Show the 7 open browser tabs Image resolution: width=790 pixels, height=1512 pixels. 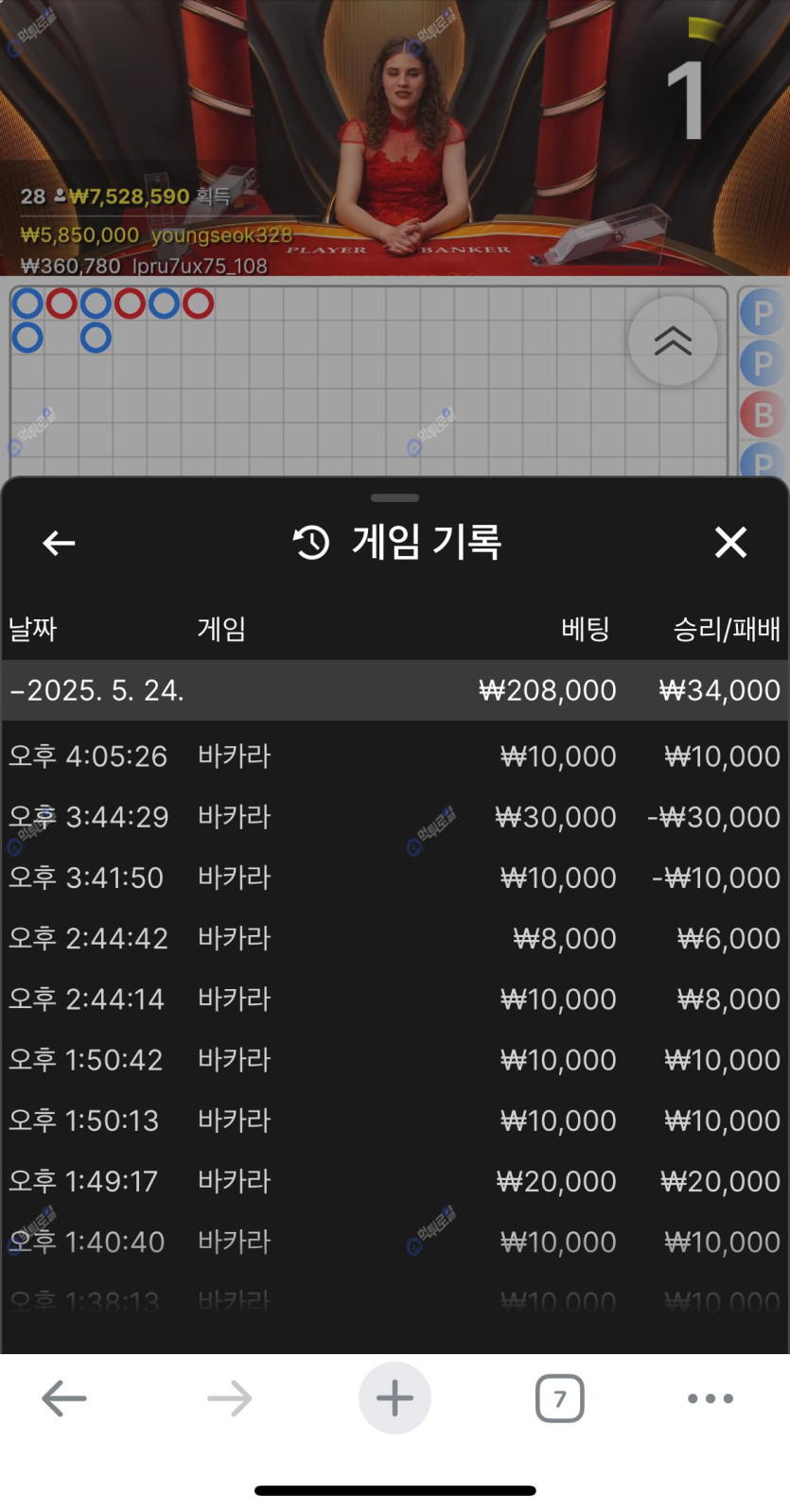click(x=559, y=1398)
